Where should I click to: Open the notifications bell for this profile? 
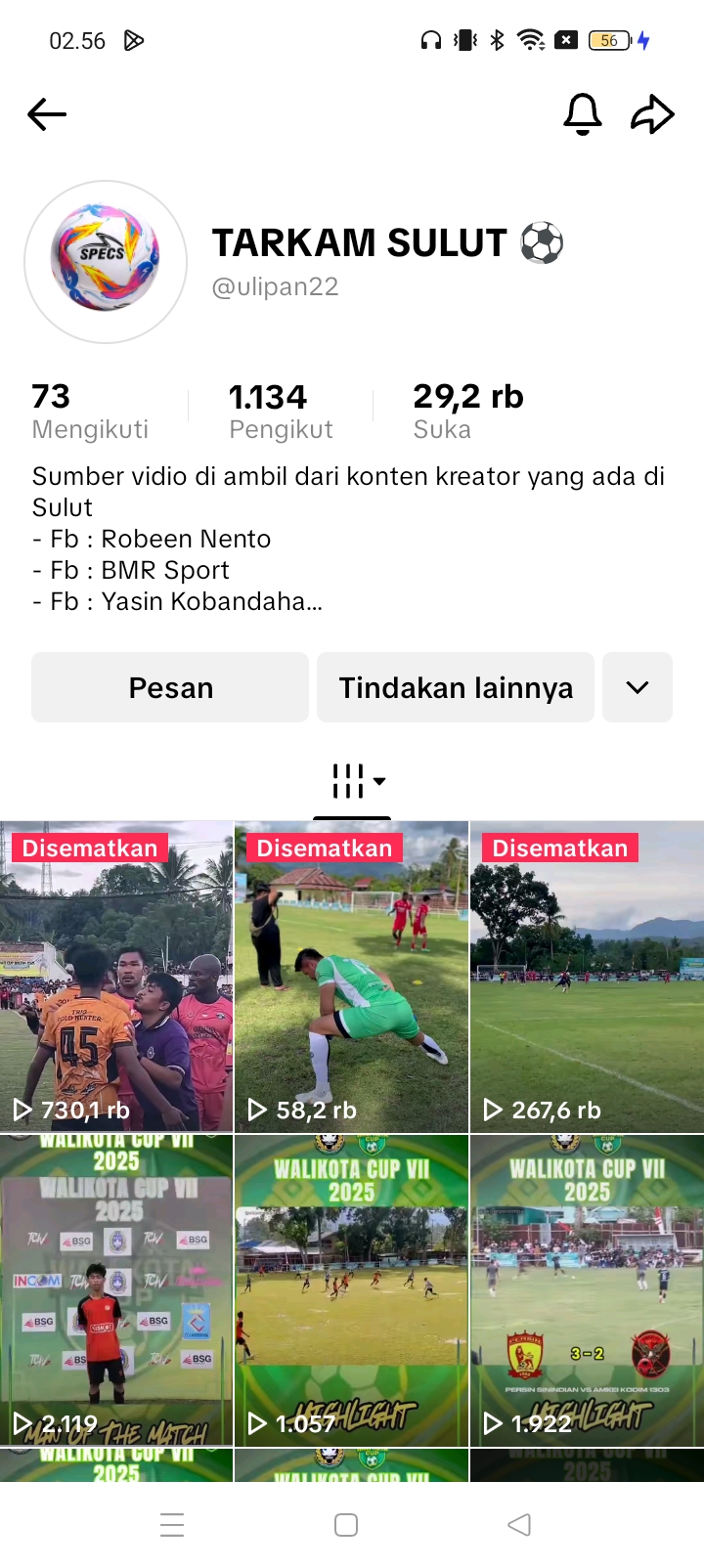coord(583,114)
